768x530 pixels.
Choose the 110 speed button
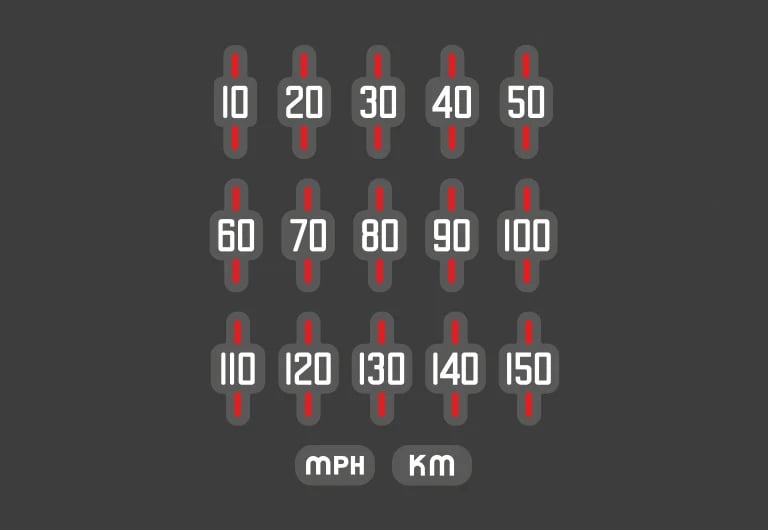[x=238, y=369]
